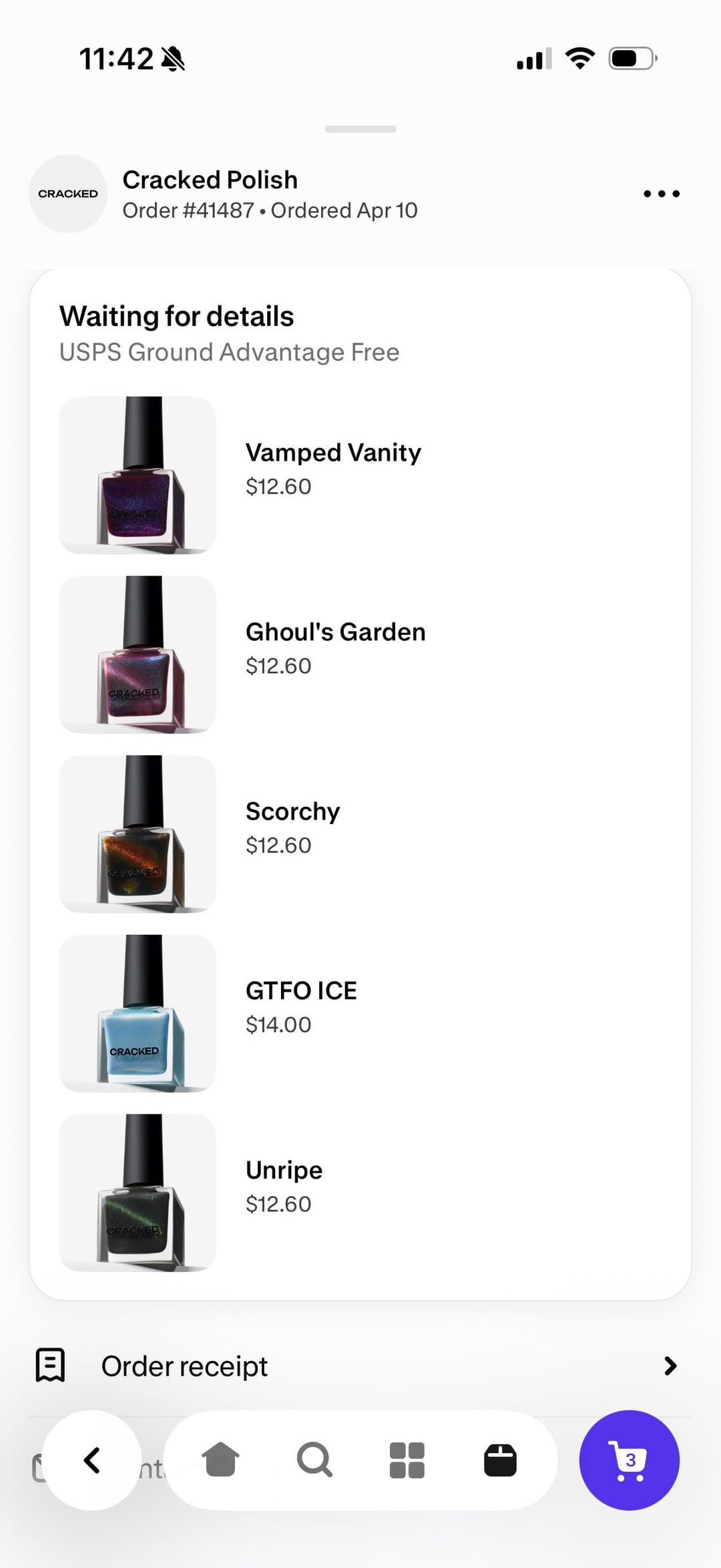Viewport: 721px width, 1568px height.
Task: Select the Scorchy nail polish
Action: (292, 811)
